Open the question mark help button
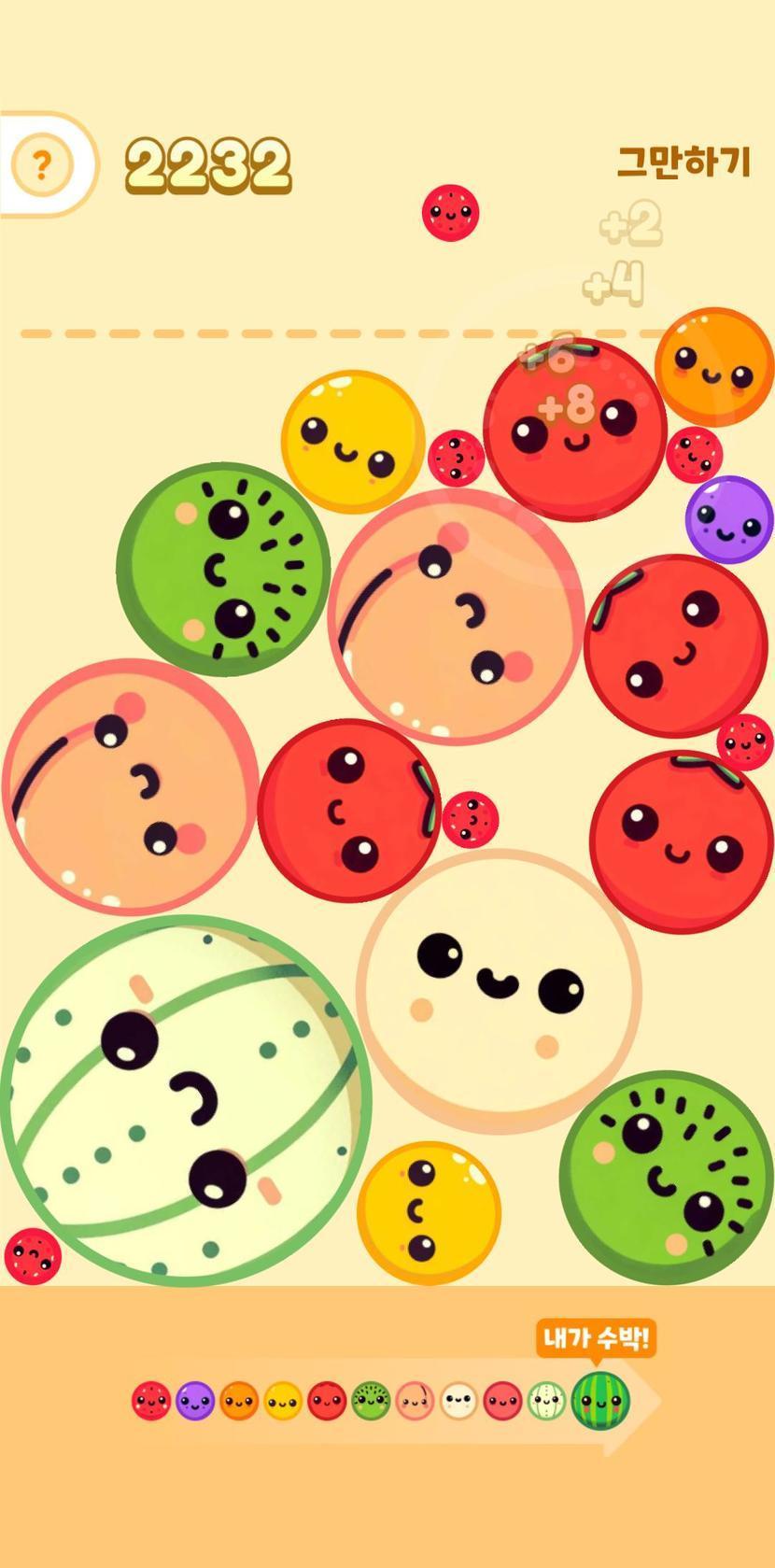775x1568 pixels. point(41,165)
